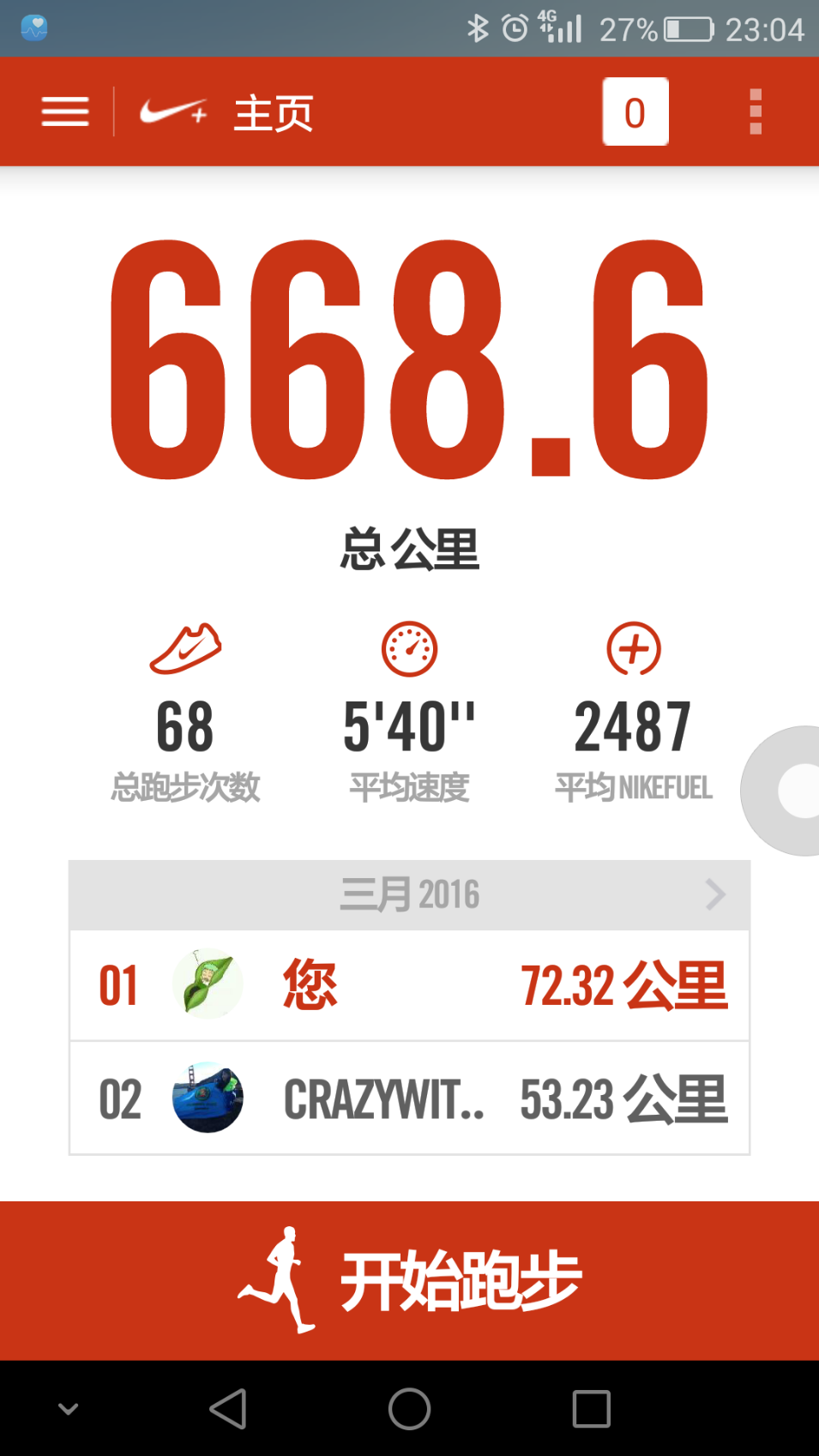Collapse the status area with the down chevron
The width and height of the screenshot is (819, 1456).
tap(68, 1408)
